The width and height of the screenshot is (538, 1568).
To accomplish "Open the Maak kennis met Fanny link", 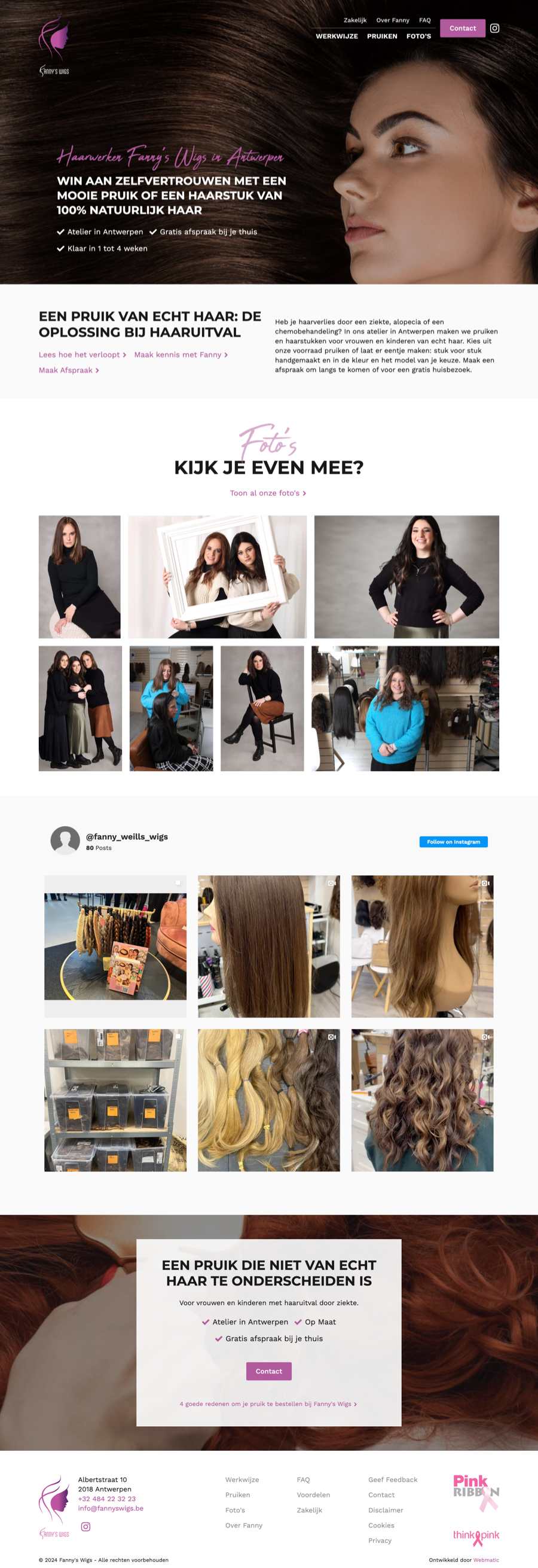I will (x=181, y=355).
